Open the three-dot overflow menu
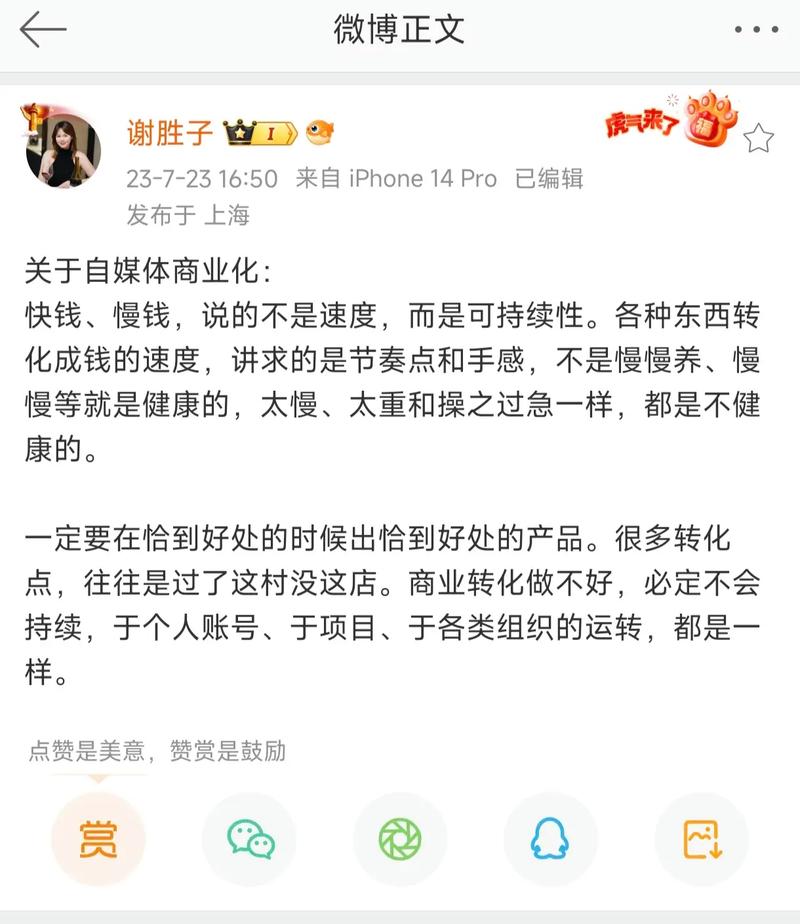Viewport: 800px width, 924px height. 755,30
